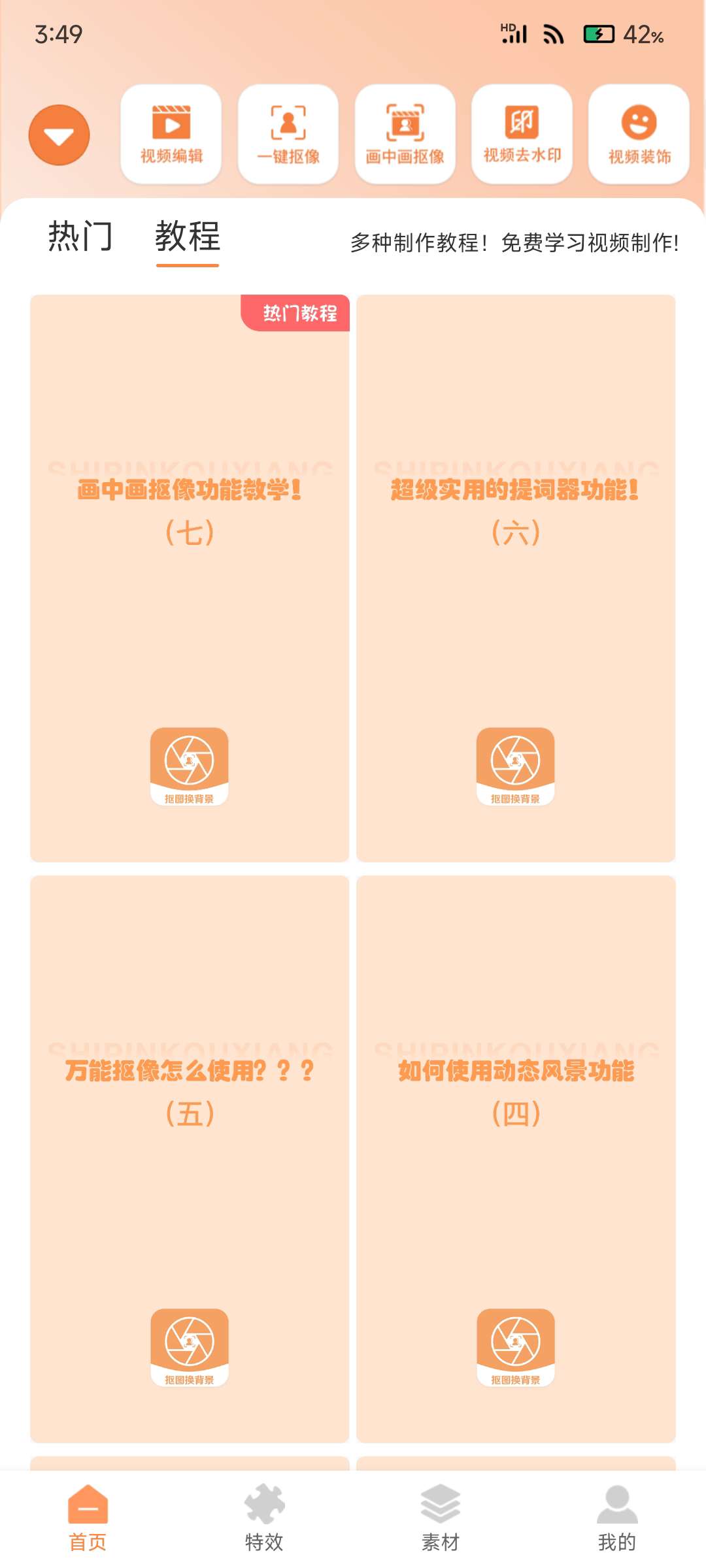Open 一键抠像 one-tap cutout tool
The height and width of the screenshot is (1568, 706).
[x=288, y=134]
